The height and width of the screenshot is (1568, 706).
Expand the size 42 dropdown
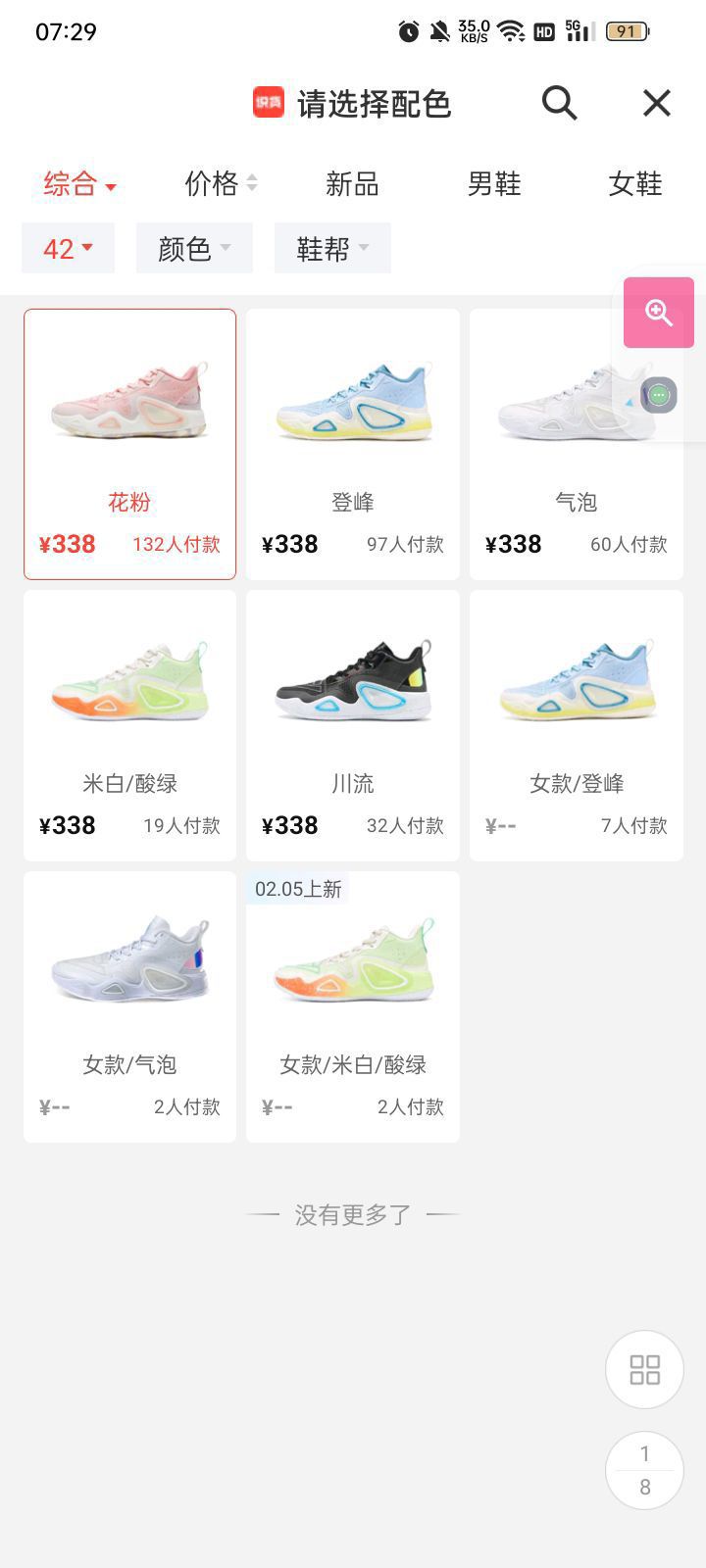pos(68,248)
